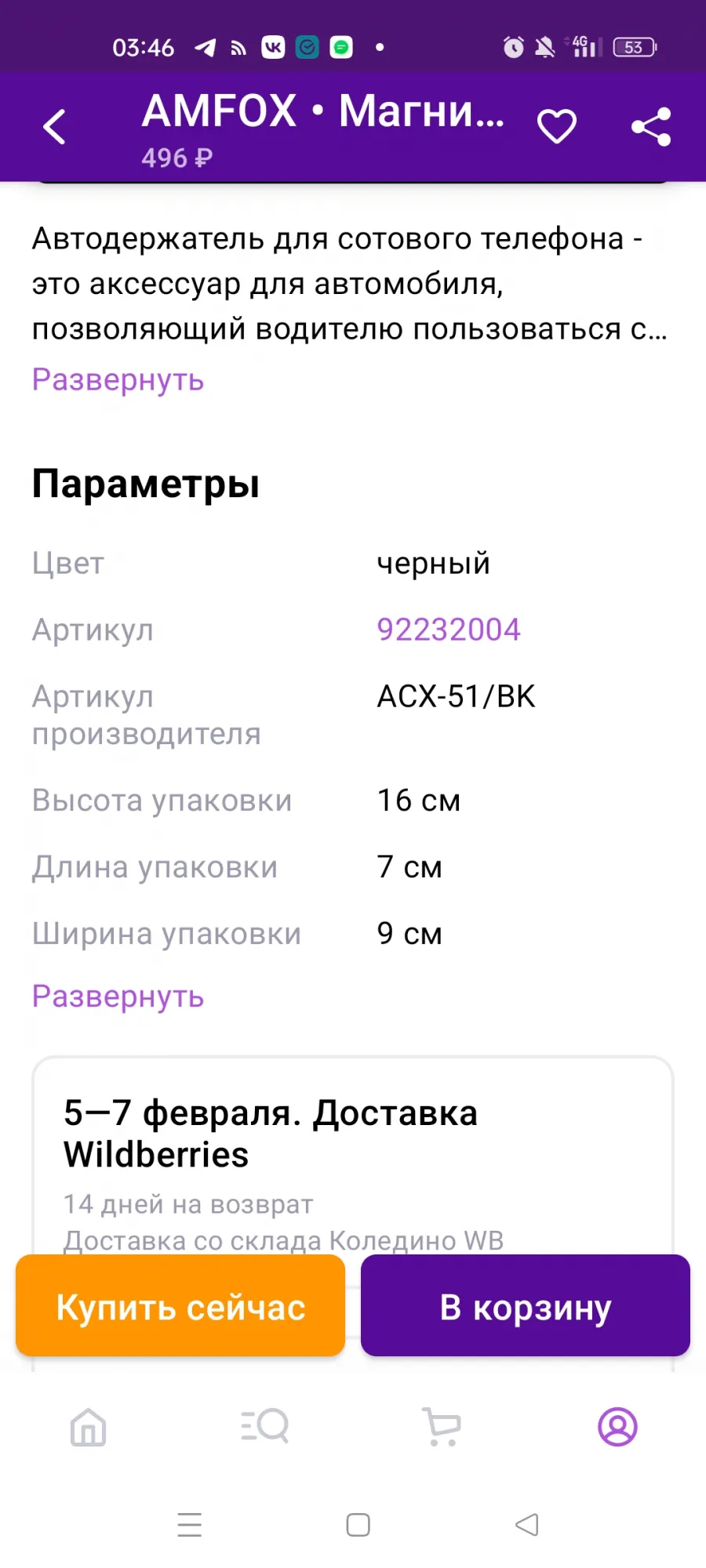Share this AMFOX product

click(x=651, y=127)
